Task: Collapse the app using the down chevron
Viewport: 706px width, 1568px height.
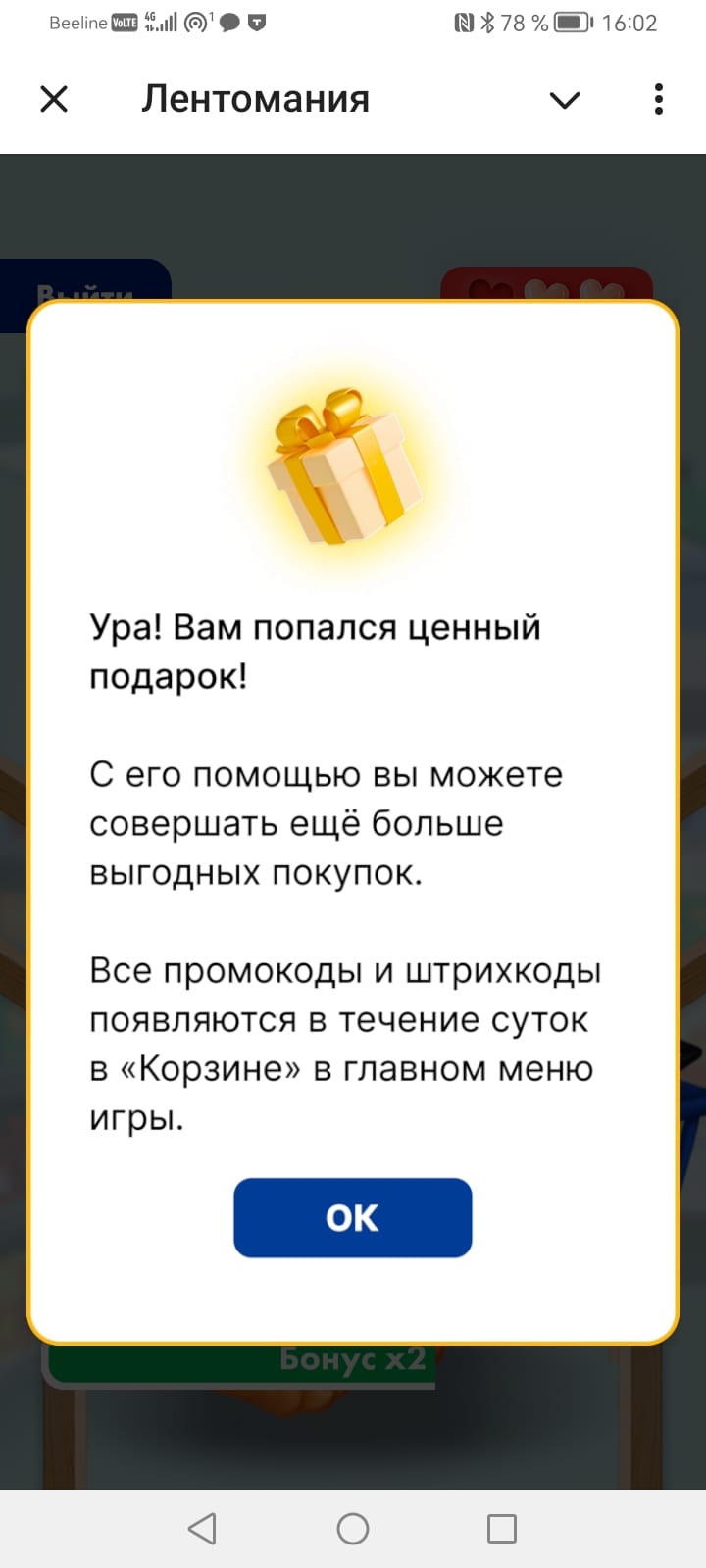Action: [565, 100]
